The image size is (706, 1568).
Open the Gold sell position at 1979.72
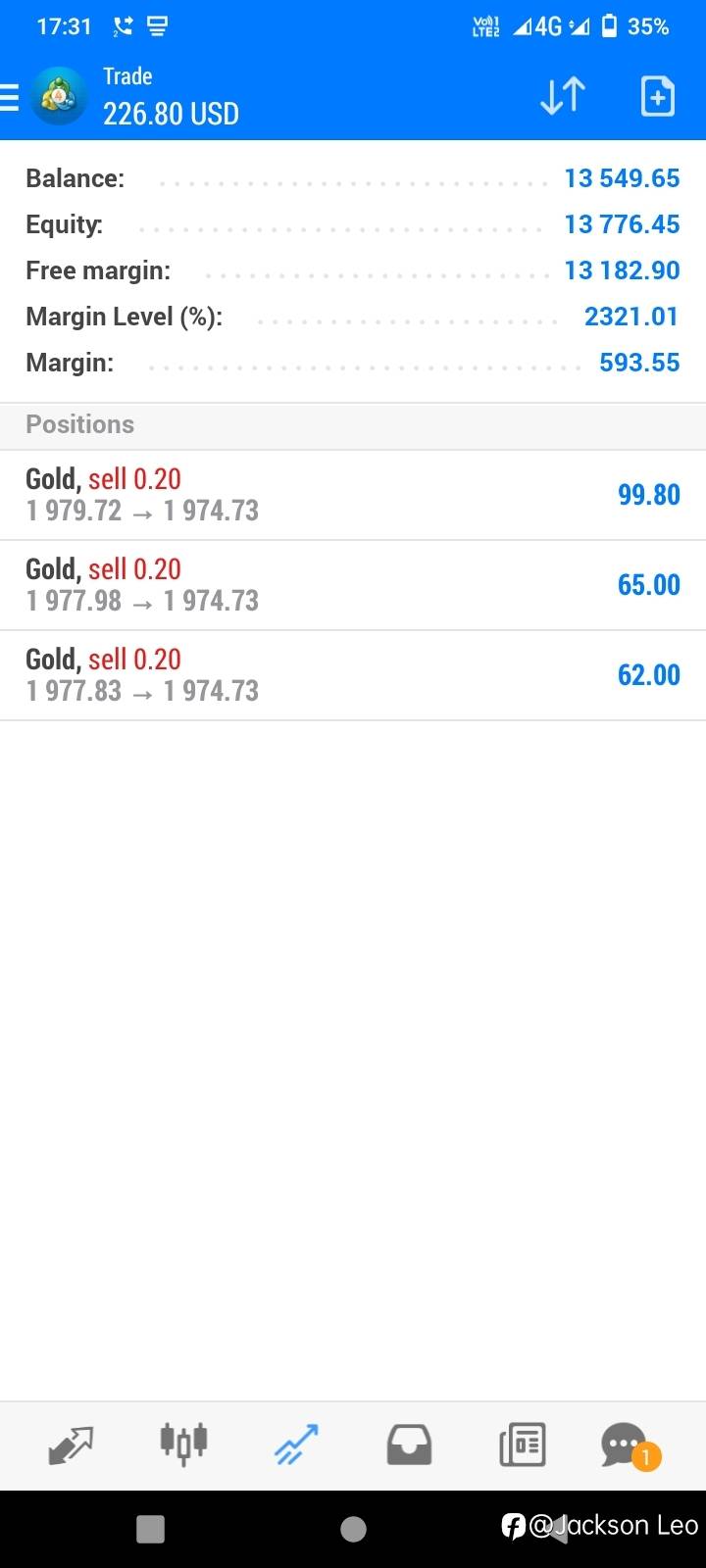point(353,495)
